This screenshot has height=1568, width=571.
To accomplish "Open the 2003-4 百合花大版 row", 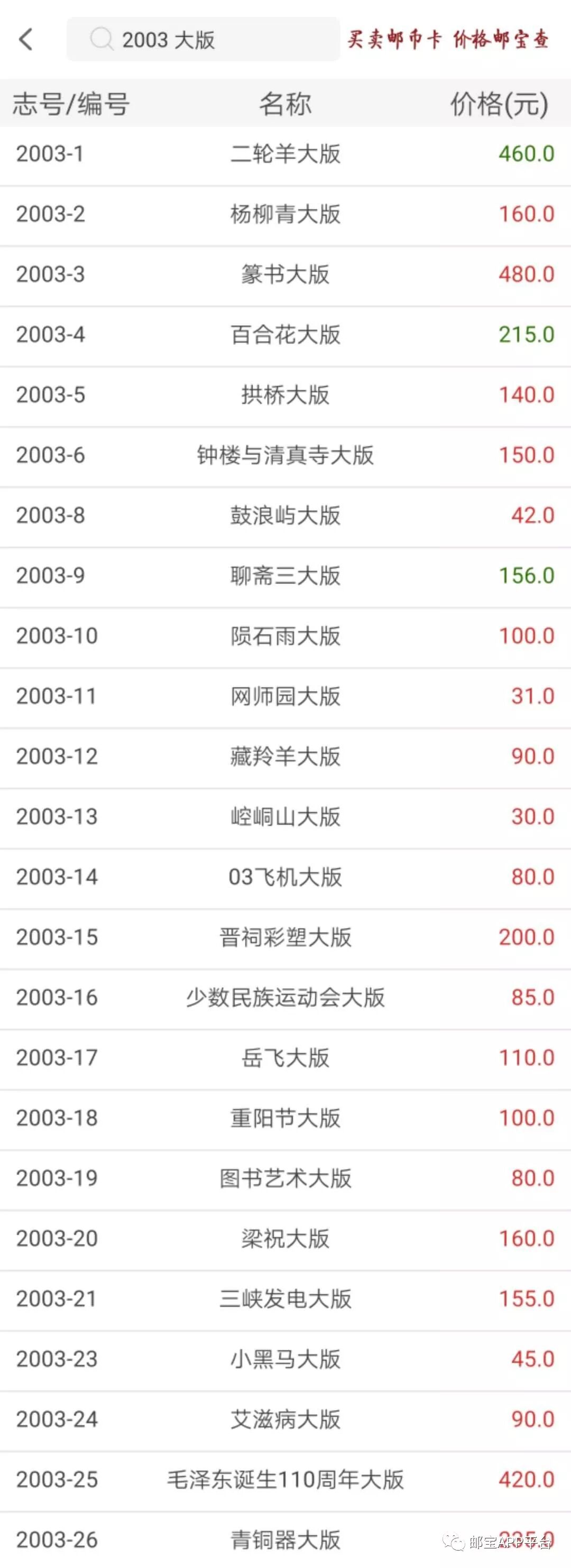I will 285,335.
